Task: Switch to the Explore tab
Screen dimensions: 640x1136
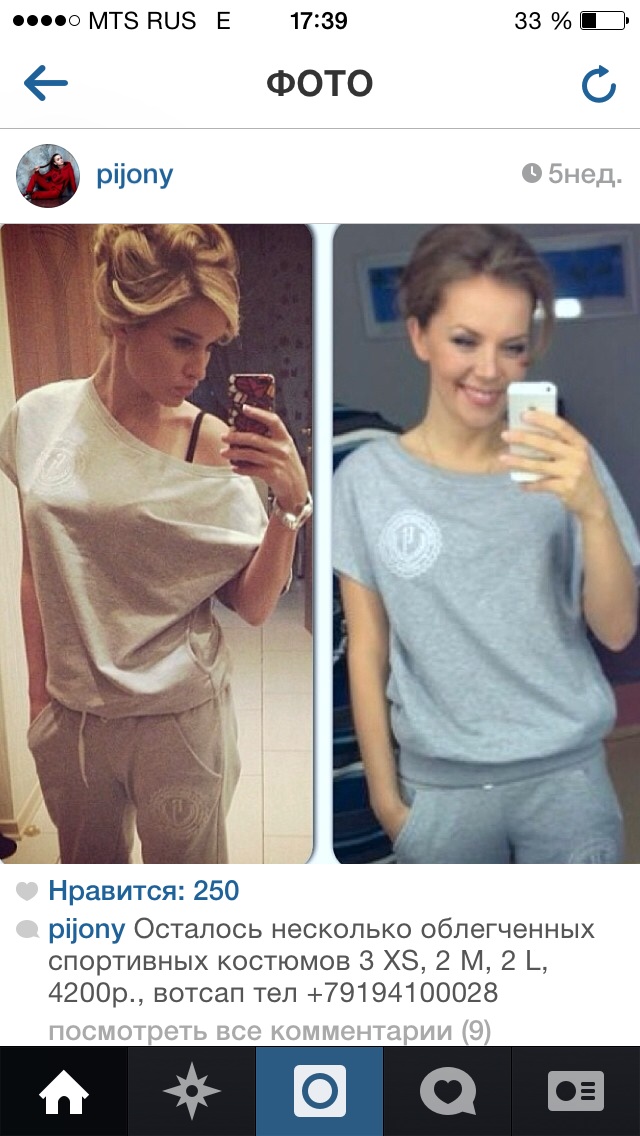Action: (x=191, y=1091)
